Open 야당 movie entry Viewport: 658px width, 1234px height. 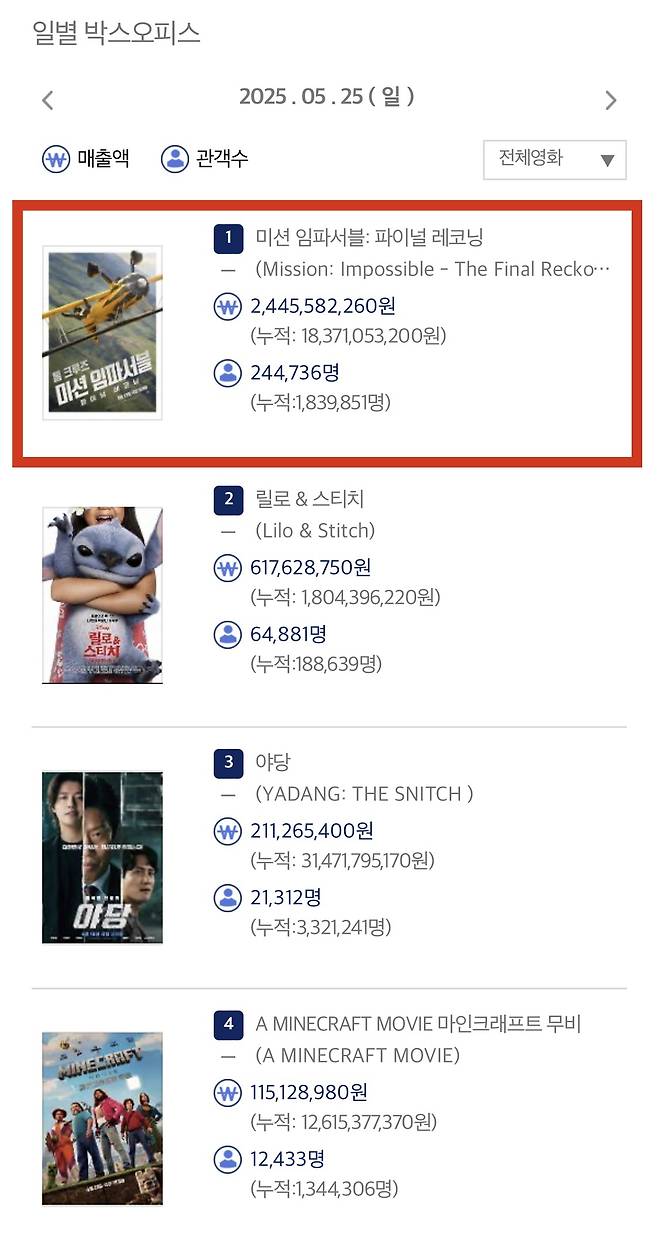pyautogui.click(x=272, y=762)
